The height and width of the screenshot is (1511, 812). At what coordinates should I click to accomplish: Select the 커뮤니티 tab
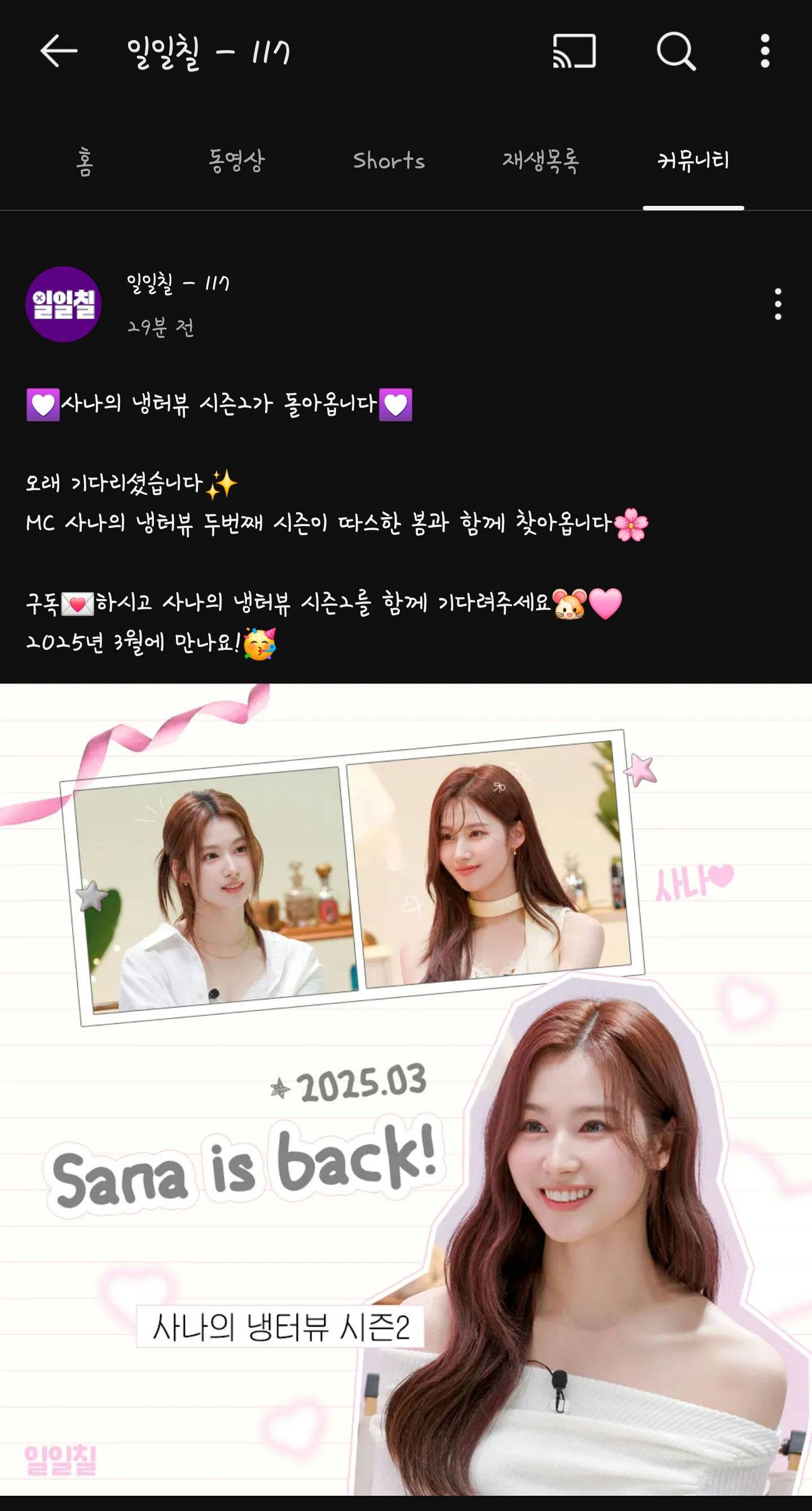click(693, 161)
